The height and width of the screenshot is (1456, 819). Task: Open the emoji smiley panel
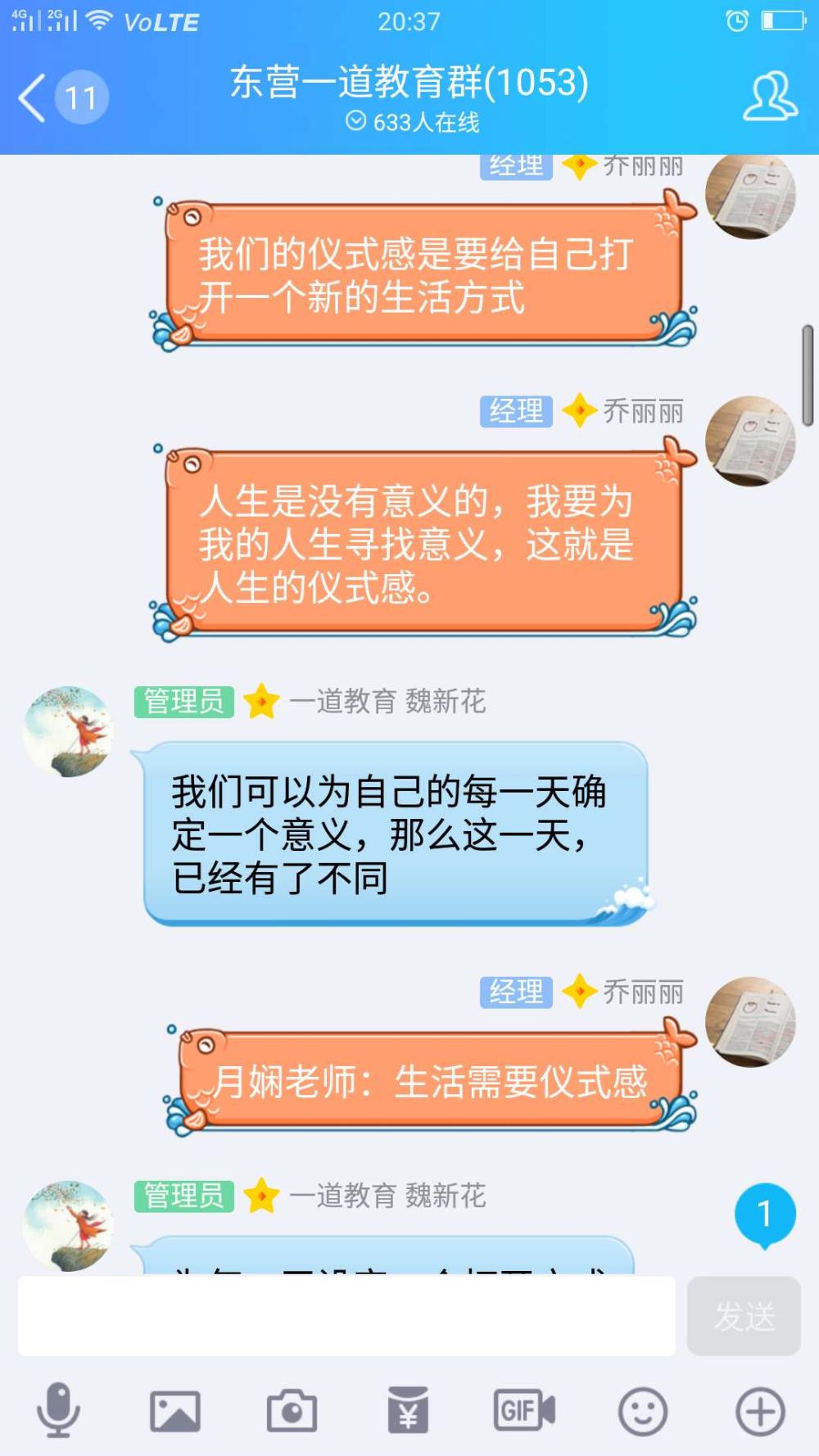click(x=643, y=1411)
